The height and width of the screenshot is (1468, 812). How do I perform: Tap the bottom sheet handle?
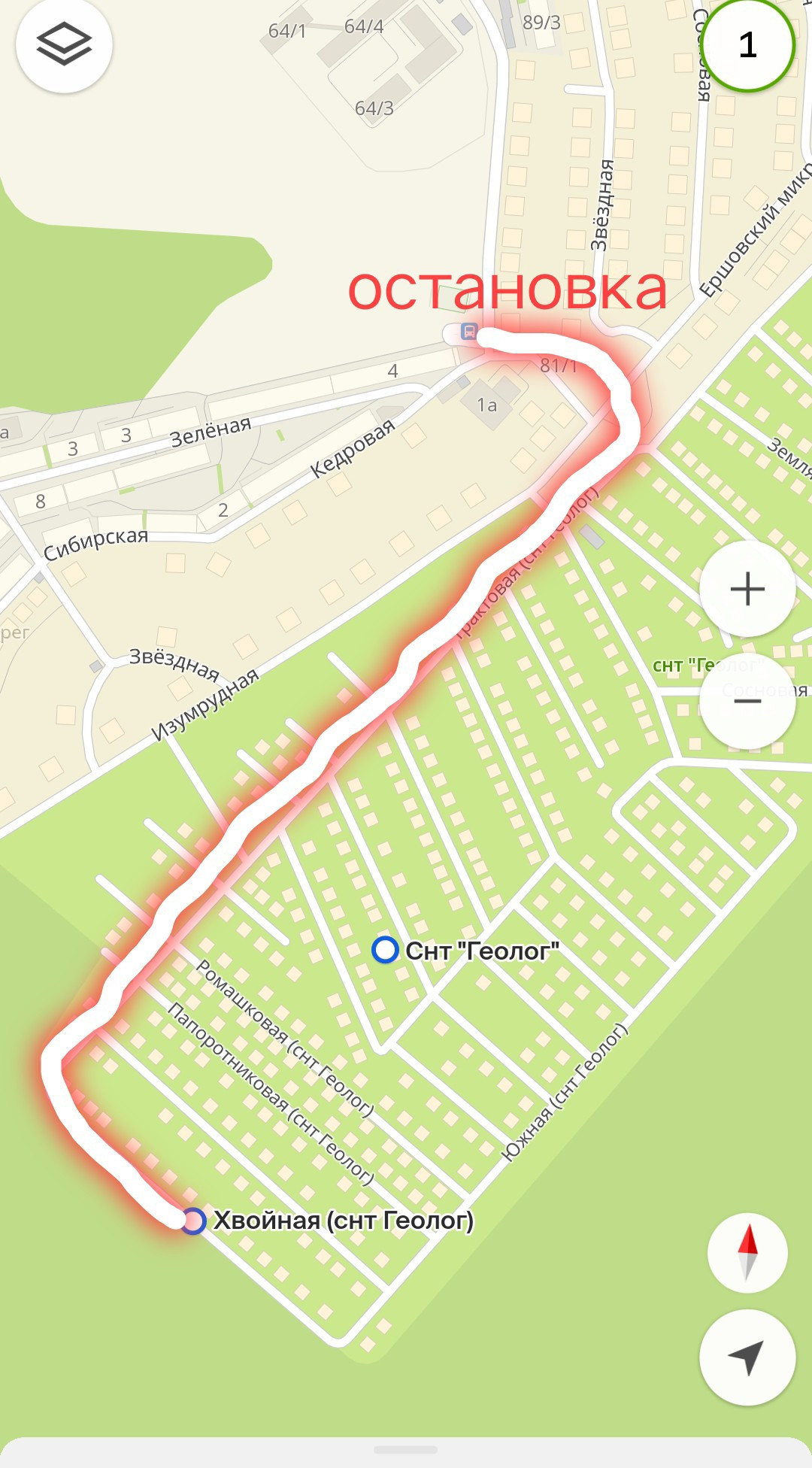406,1449
